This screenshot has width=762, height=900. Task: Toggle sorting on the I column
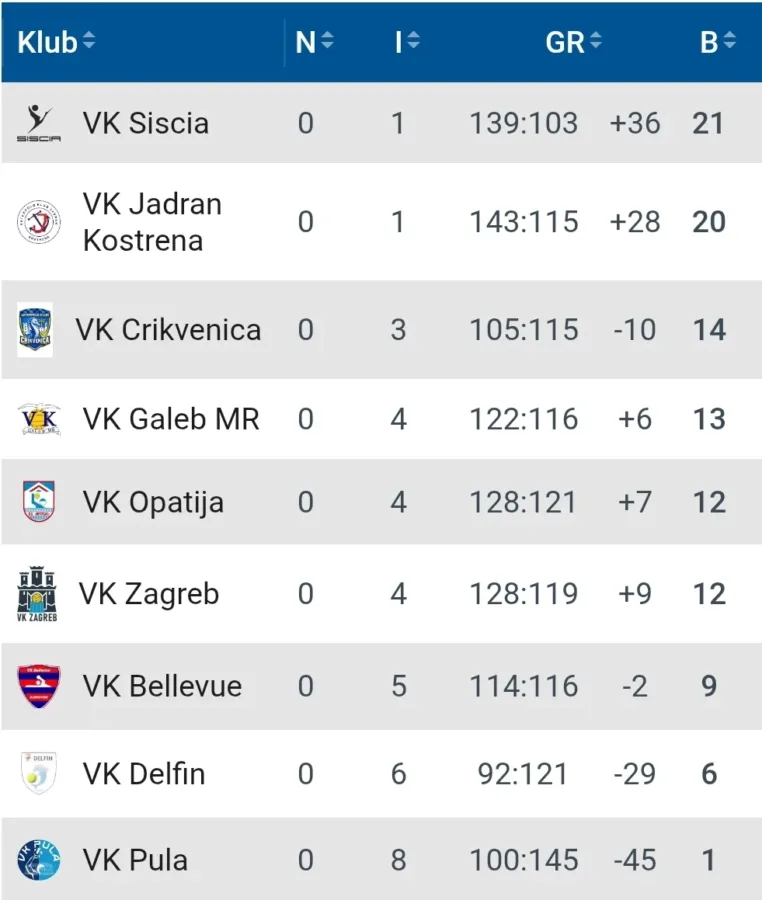coord(407,42)
